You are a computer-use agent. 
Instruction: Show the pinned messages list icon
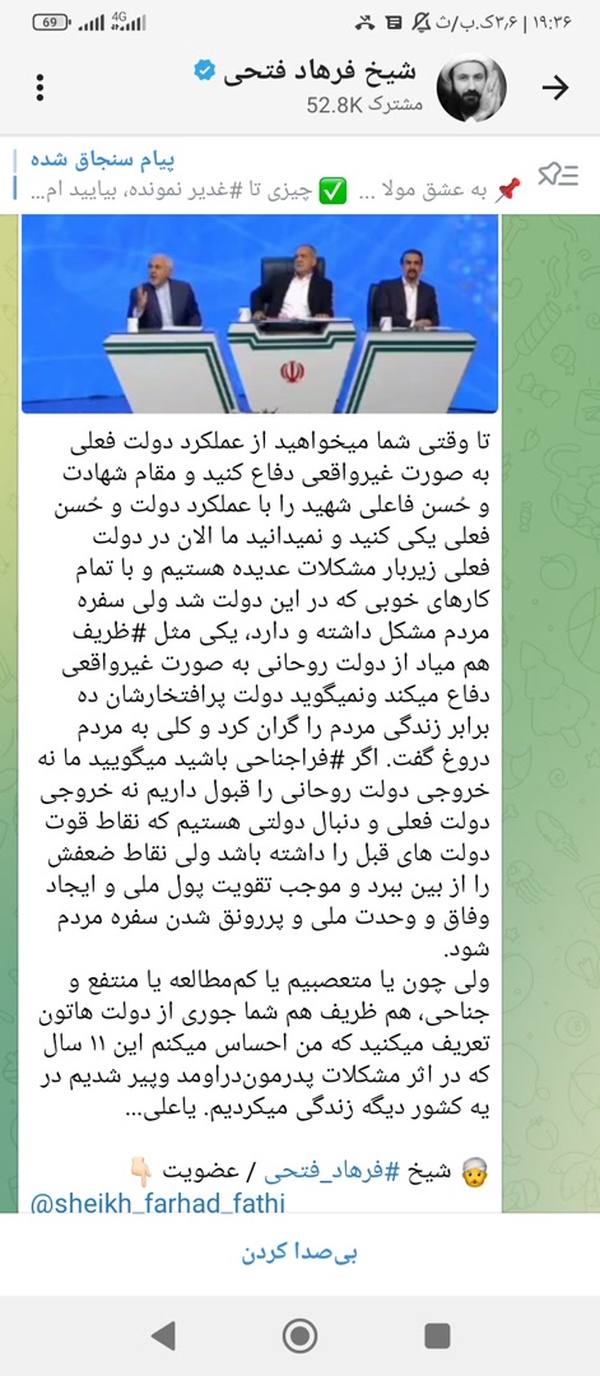559,174
